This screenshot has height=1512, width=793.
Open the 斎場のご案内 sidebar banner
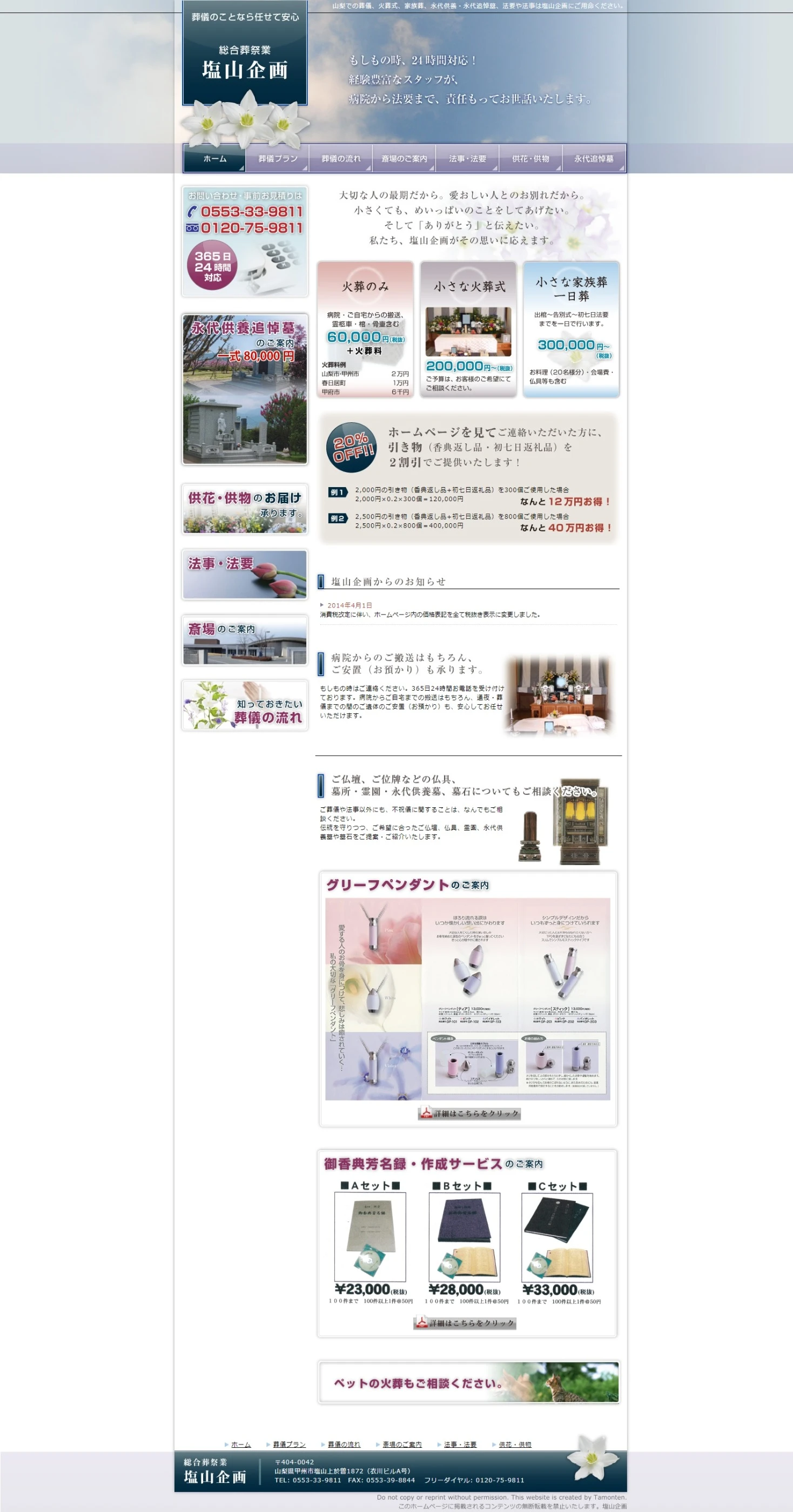coord(245,640)
